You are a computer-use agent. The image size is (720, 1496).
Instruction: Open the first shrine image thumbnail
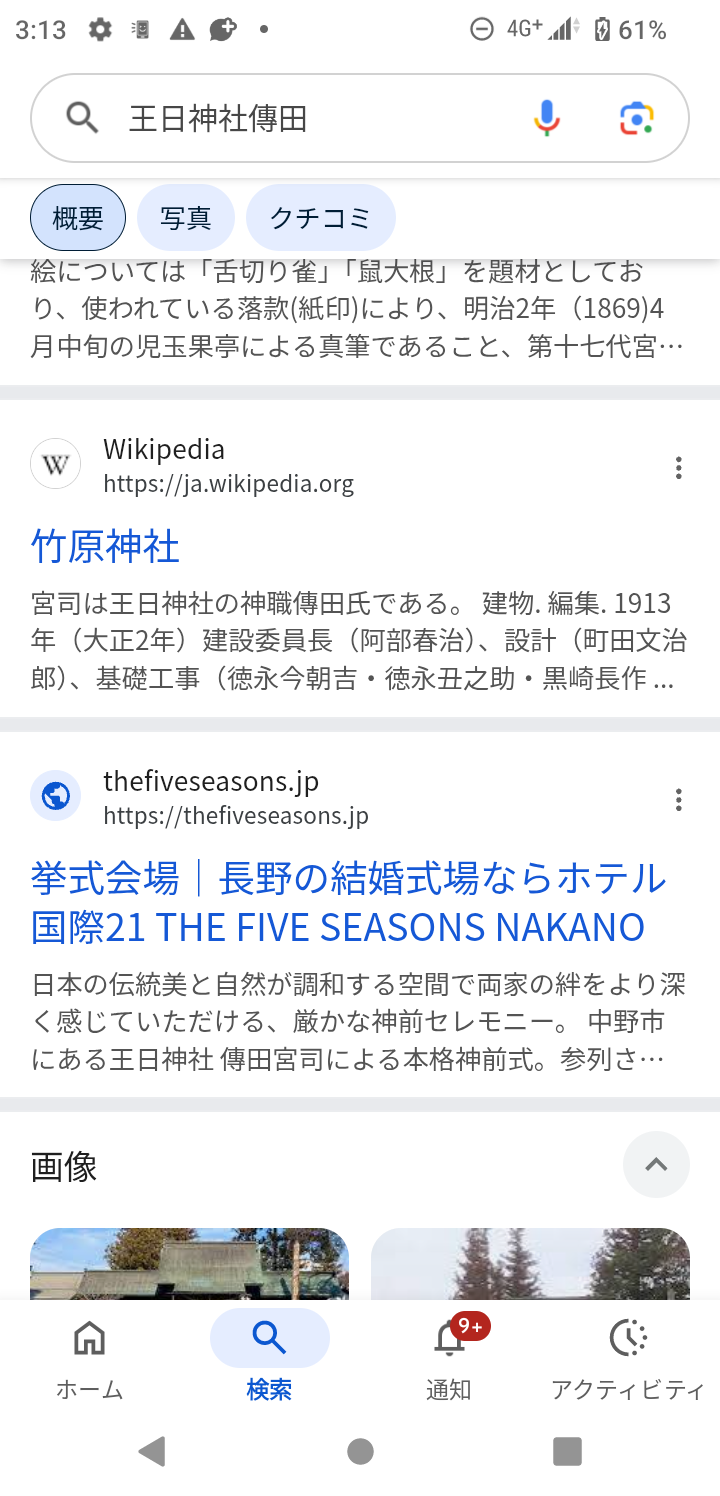point(189,1264)
